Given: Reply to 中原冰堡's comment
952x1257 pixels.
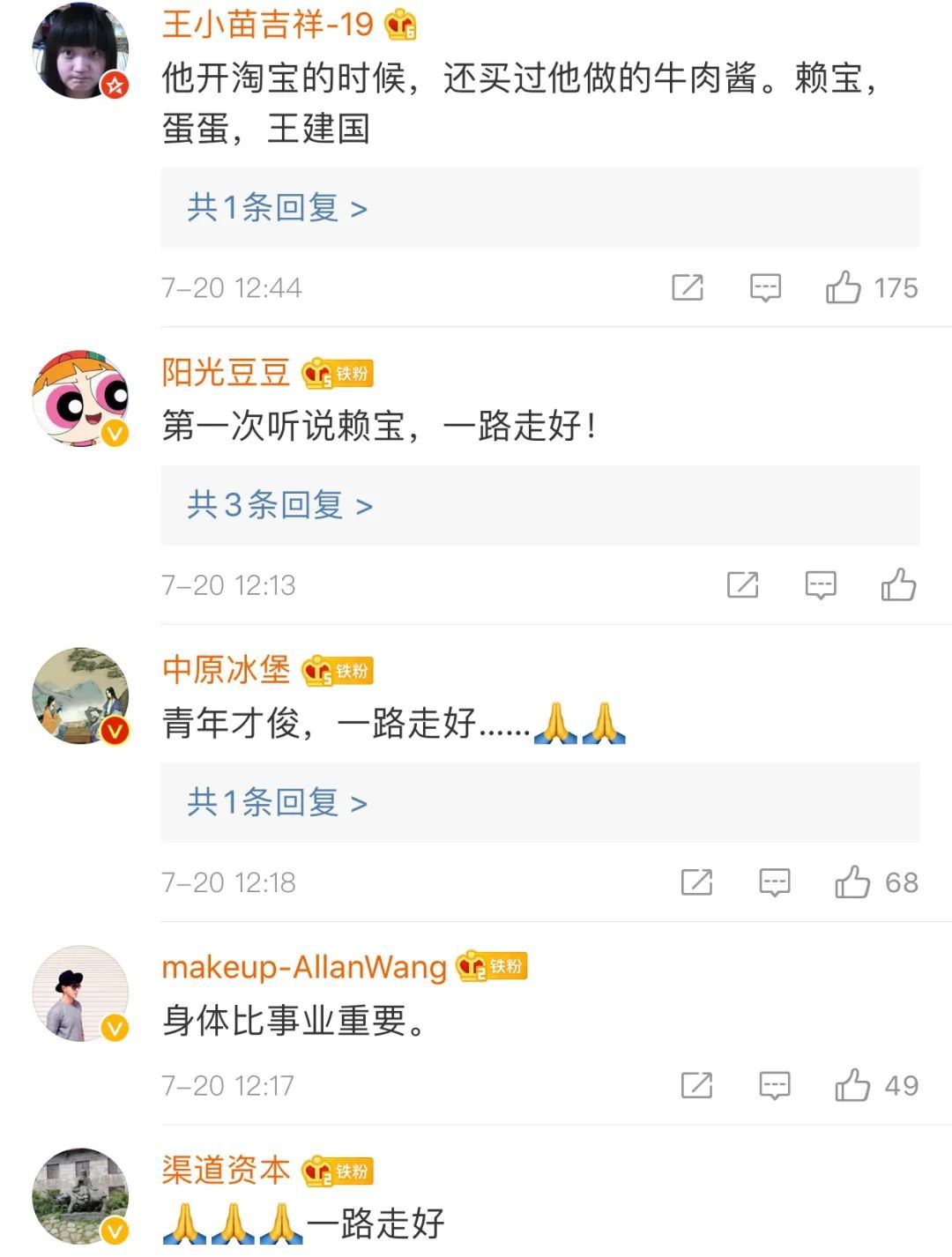Looking at the screenshot, I should pos(775,881).
